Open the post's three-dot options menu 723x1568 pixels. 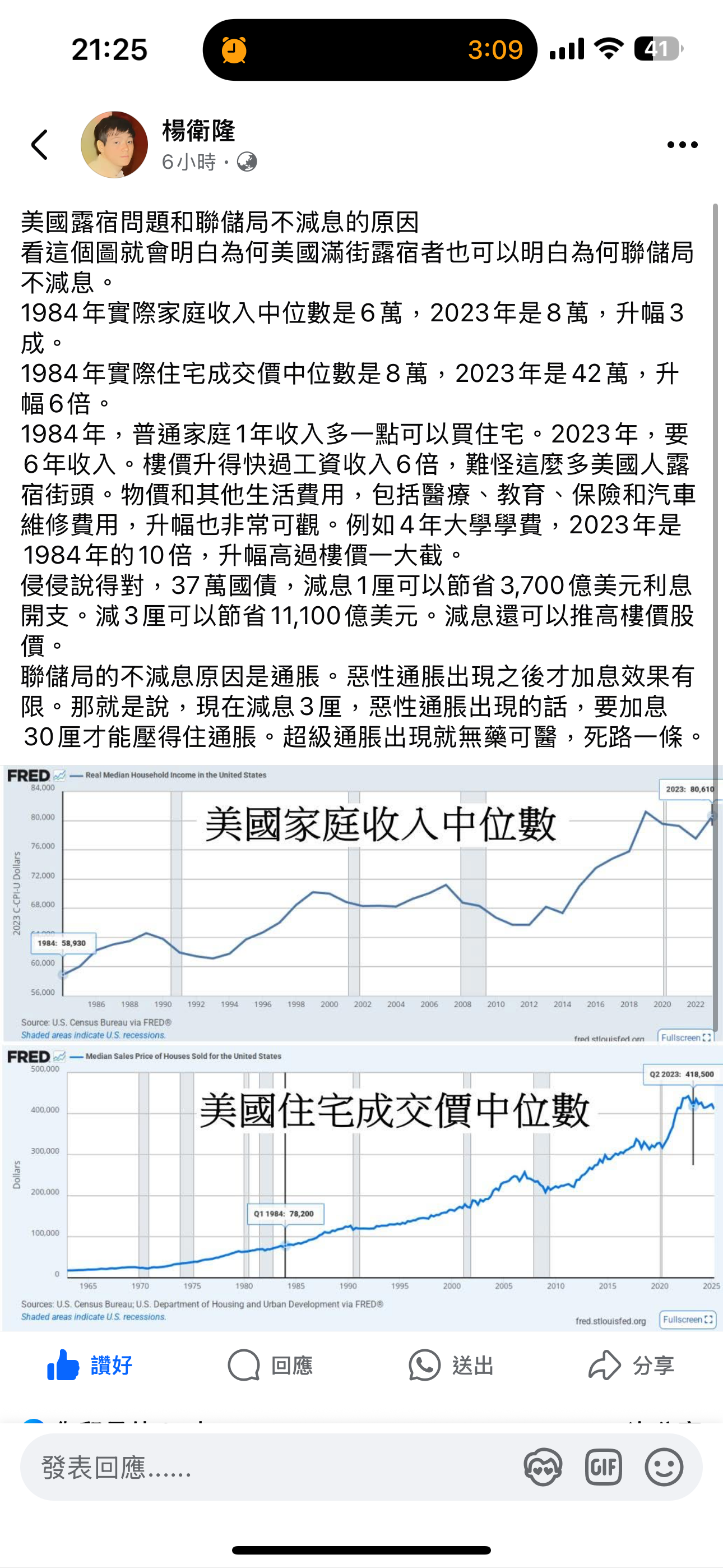click(682, 145)
